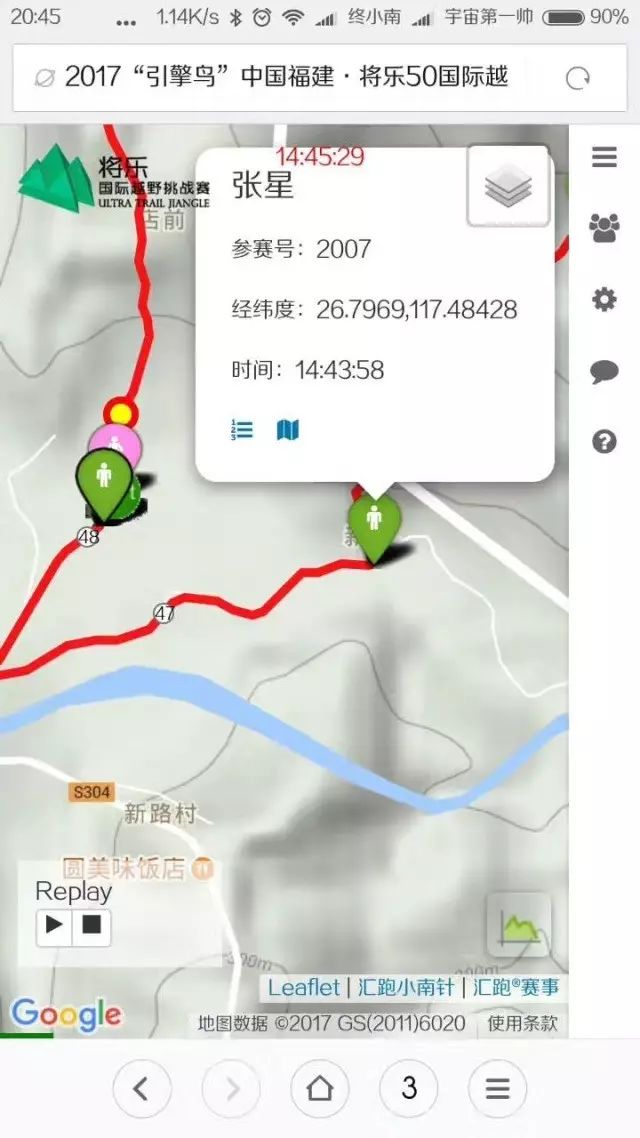The image size is (640, 1138).
Task: Open the map icon in the 张星 popup
Action: pos(288,430)
